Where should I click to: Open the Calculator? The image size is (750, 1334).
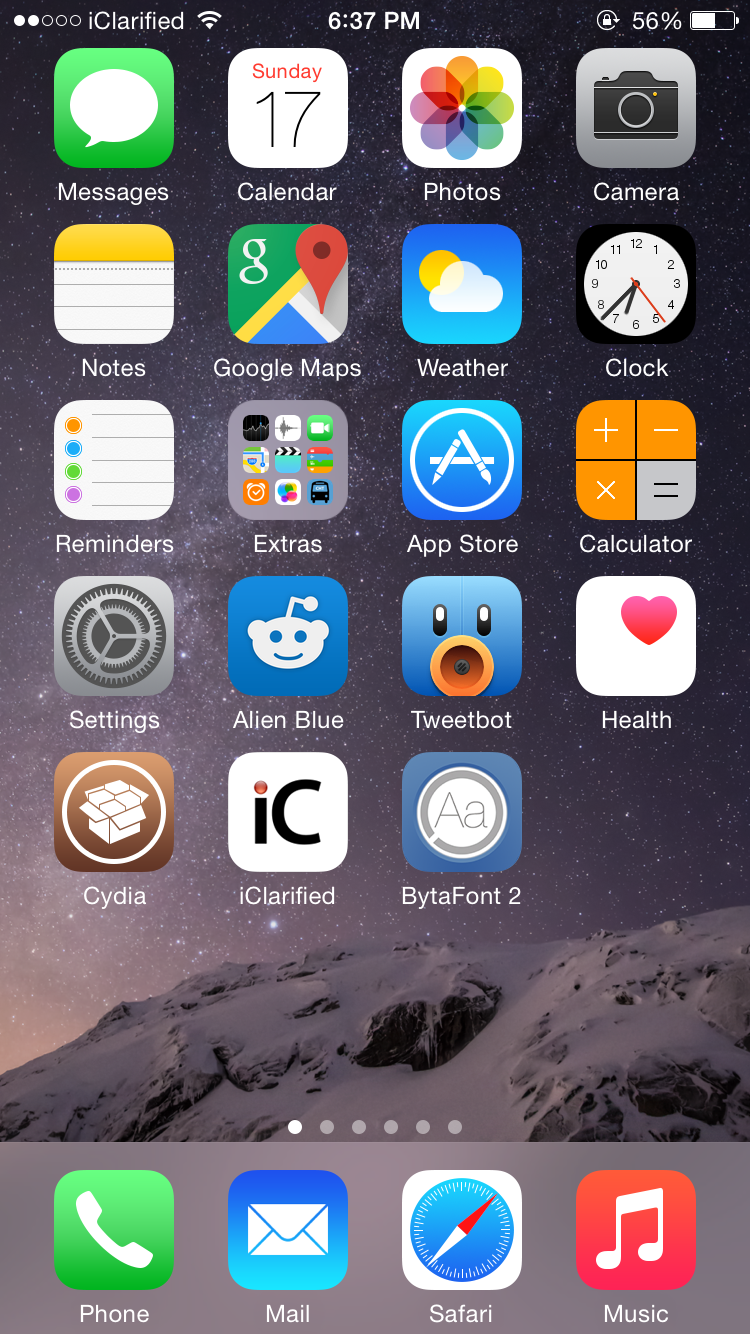coord(636,460)
